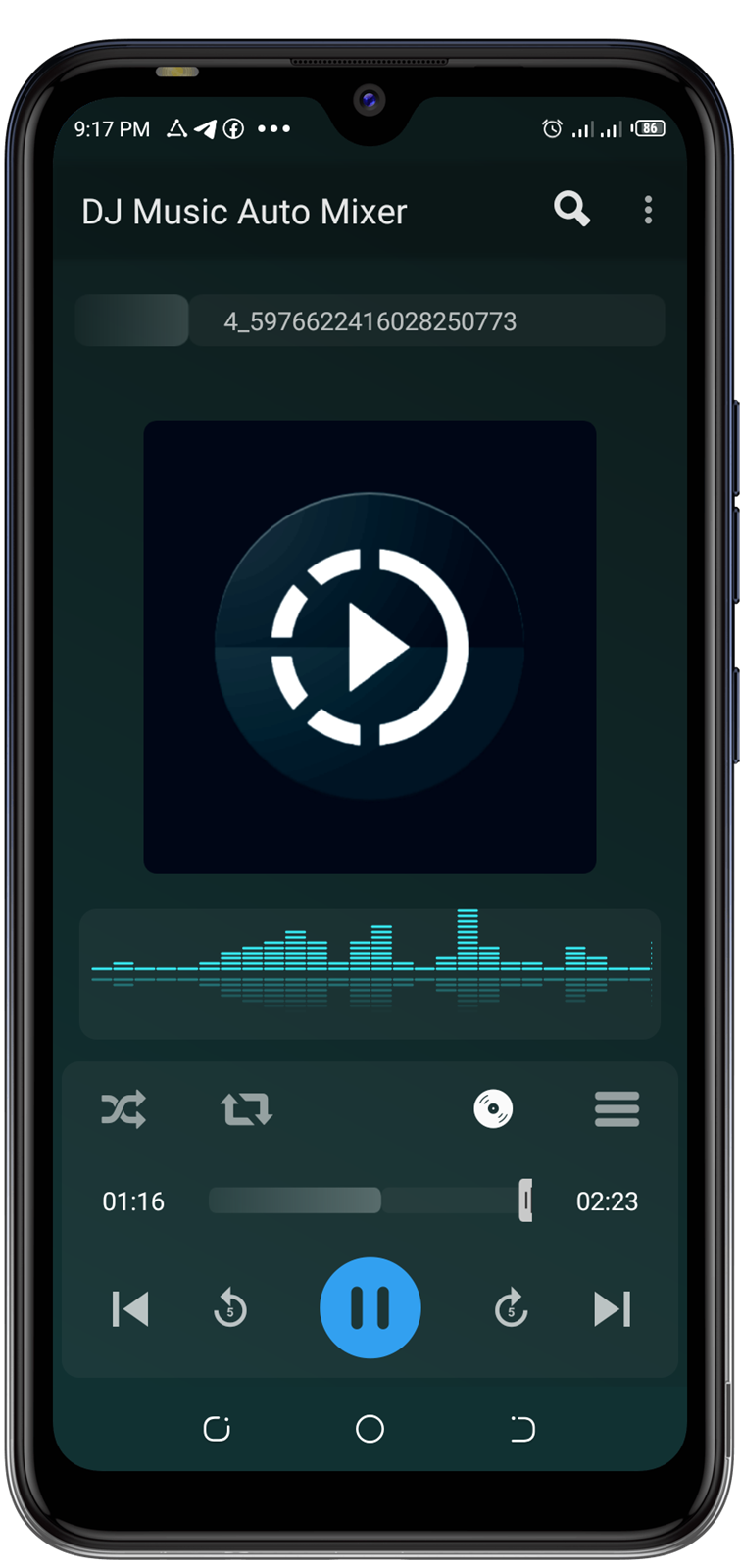
Task: Open the playlist queue menu icon
Action: click(617, 1109)
